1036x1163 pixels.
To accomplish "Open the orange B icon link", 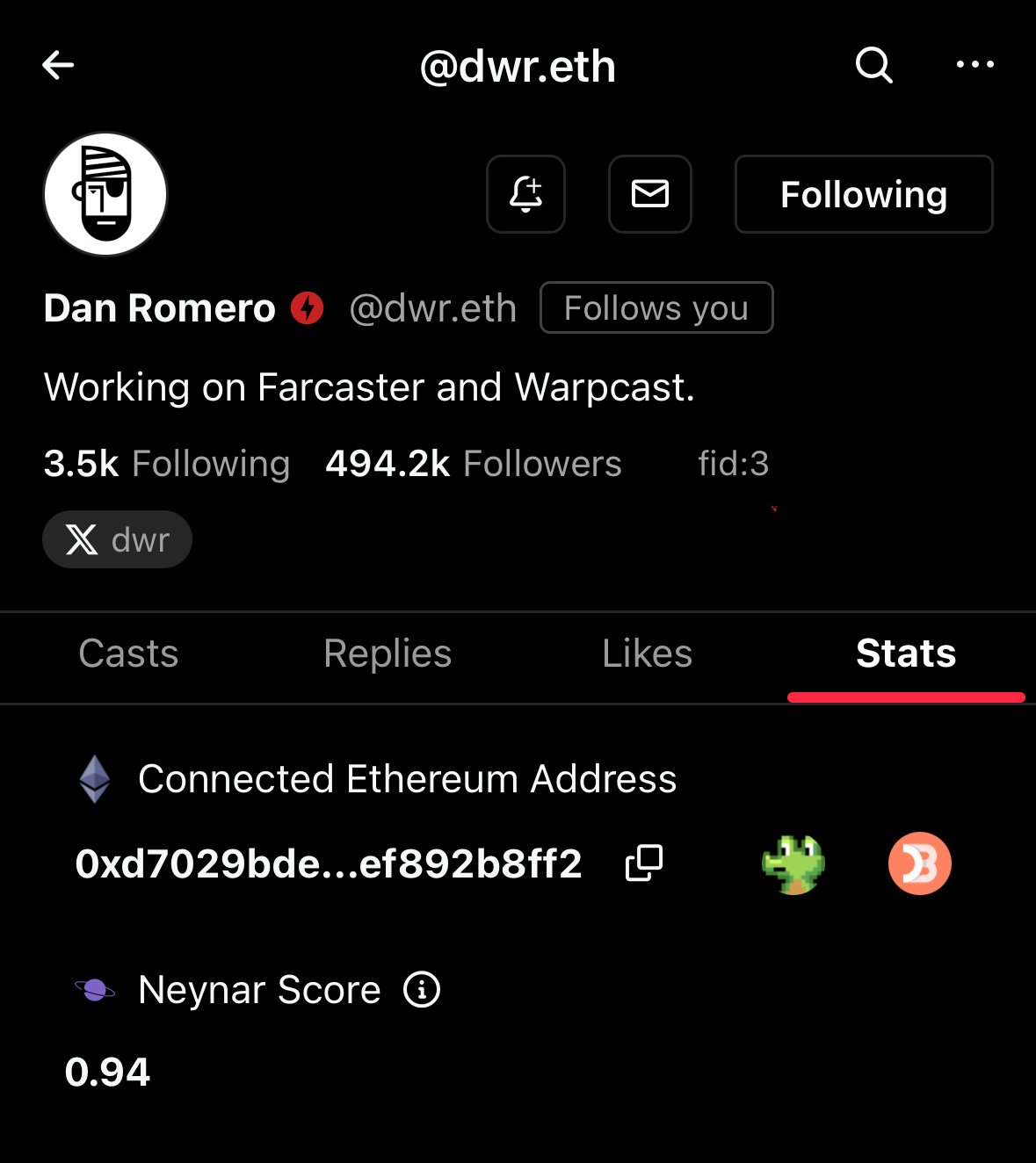I will [919, 863].
